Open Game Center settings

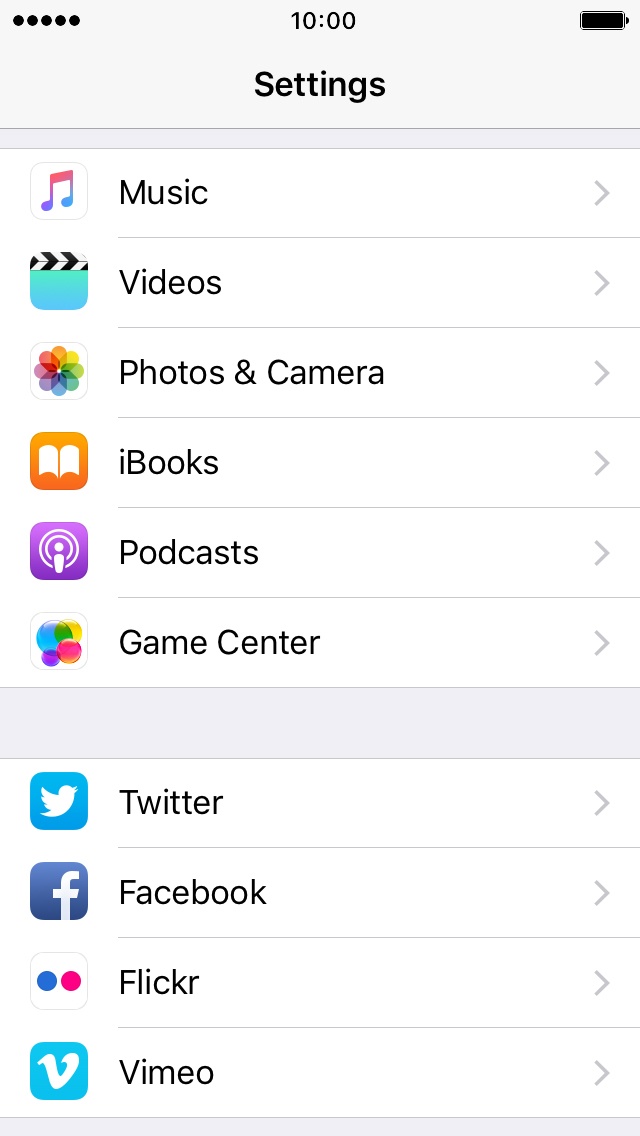click(x=320, y=643)
